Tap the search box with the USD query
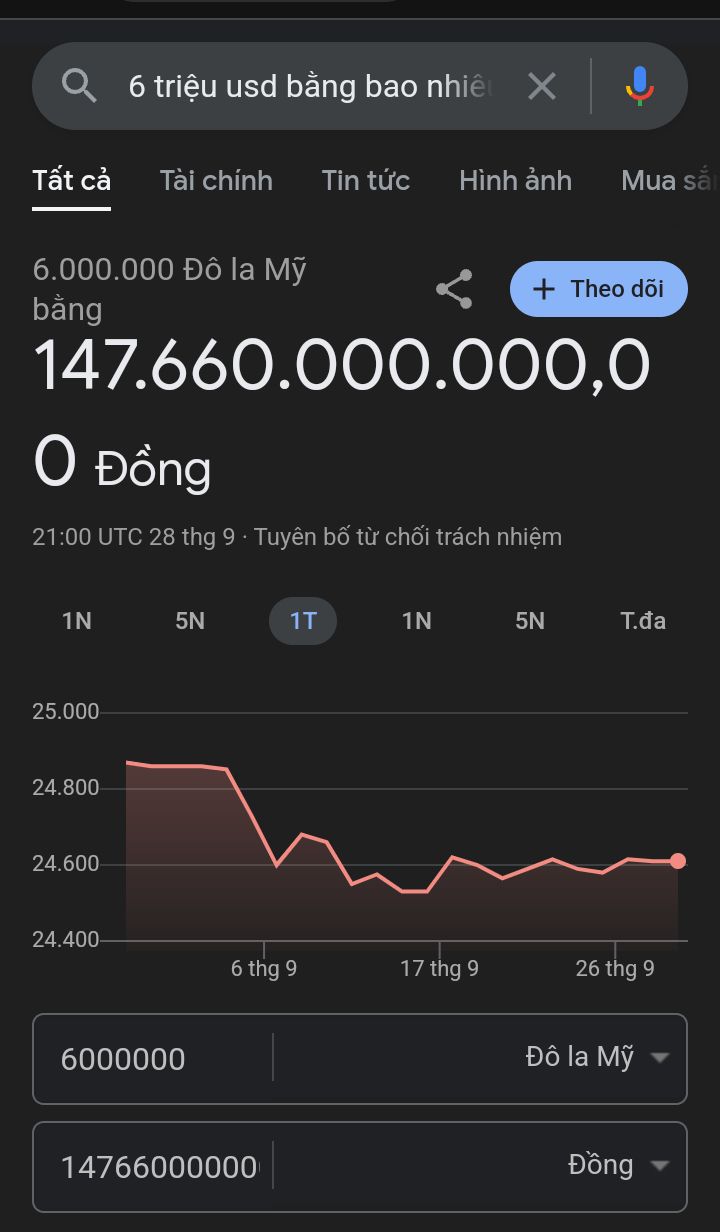 click(310, 87)
